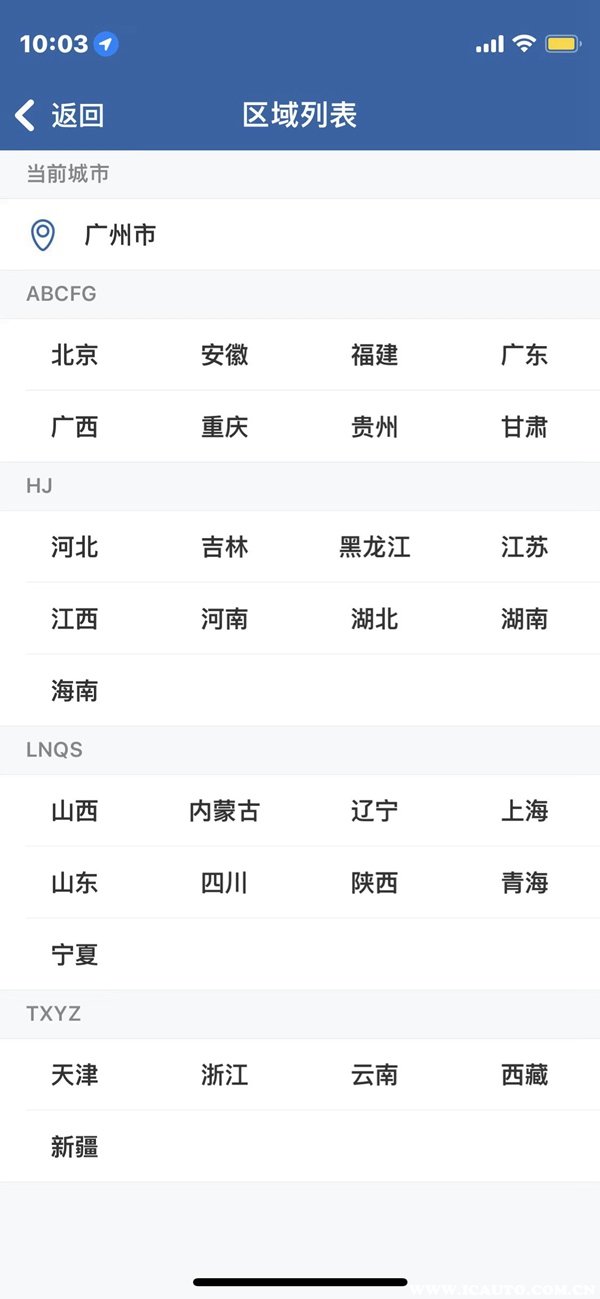Screen dimensions: 600x1299
Task: Select the 宁夏 region
Action: (x=75, y=955)
